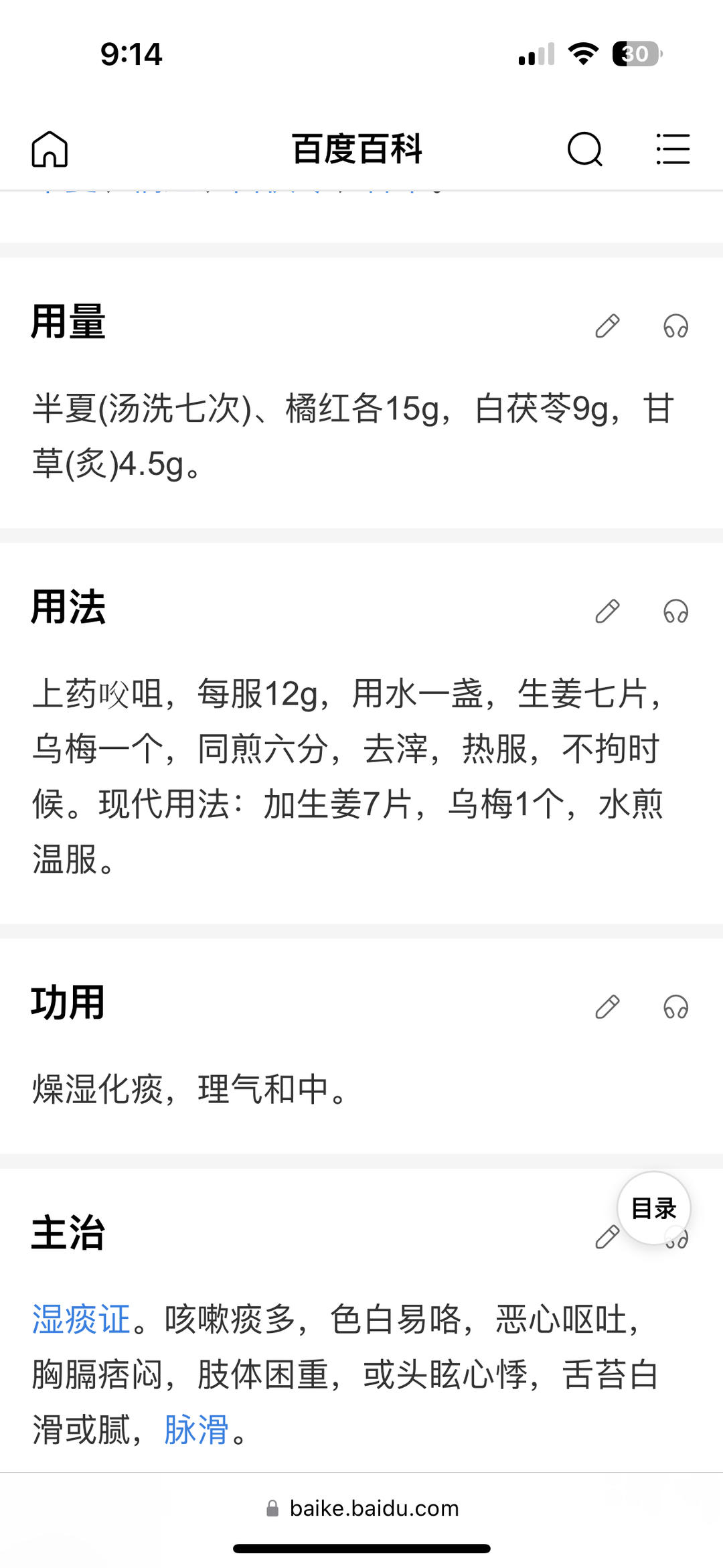This screenshot has height=1568, width=723.
Task: Click the edit pencil next to 主治
Action: coord(608,1236)
